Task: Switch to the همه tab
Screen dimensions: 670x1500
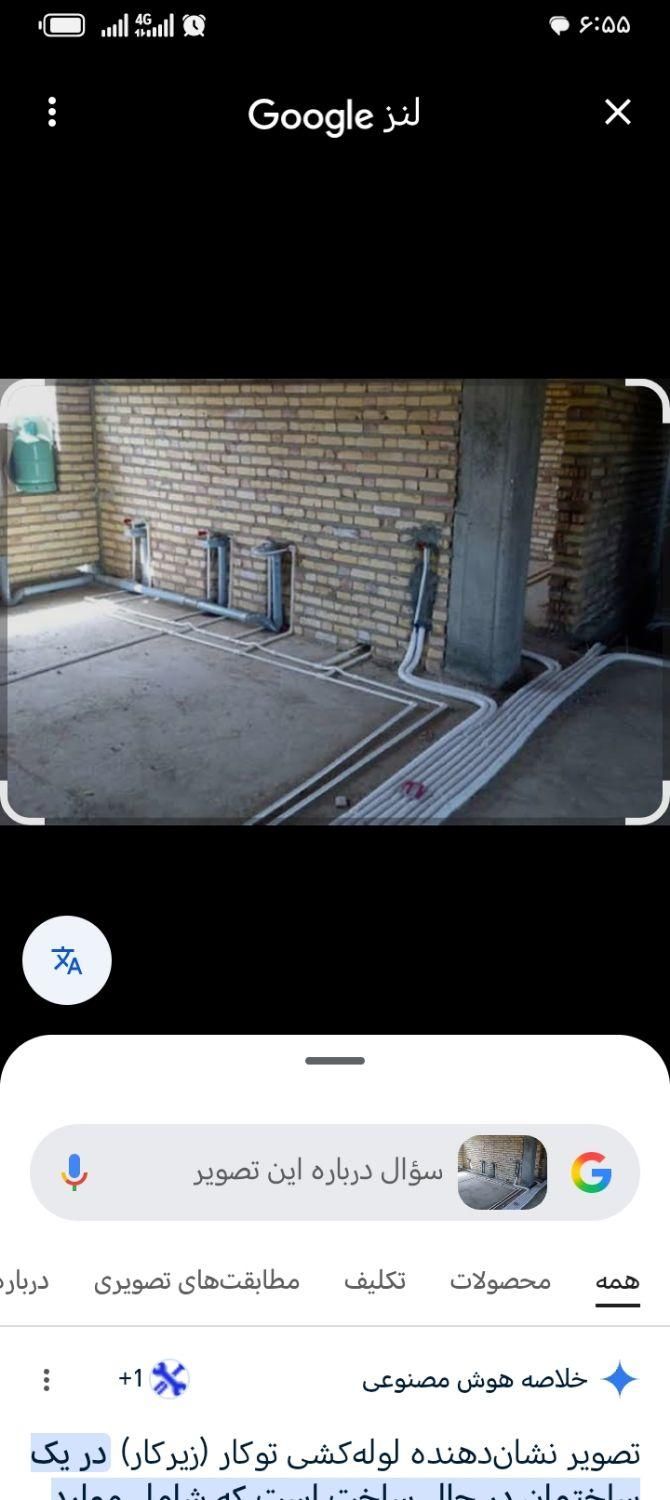Action: click(617, 1281)
